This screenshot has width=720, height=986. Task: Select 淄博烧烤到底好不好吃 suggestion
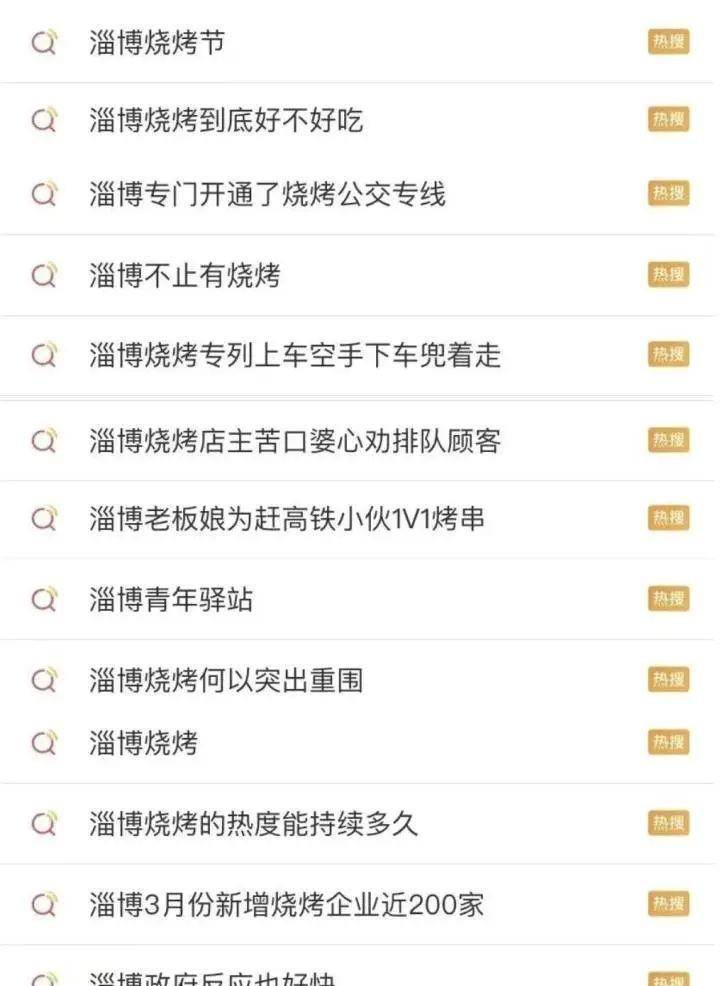(x=225, y=121)
